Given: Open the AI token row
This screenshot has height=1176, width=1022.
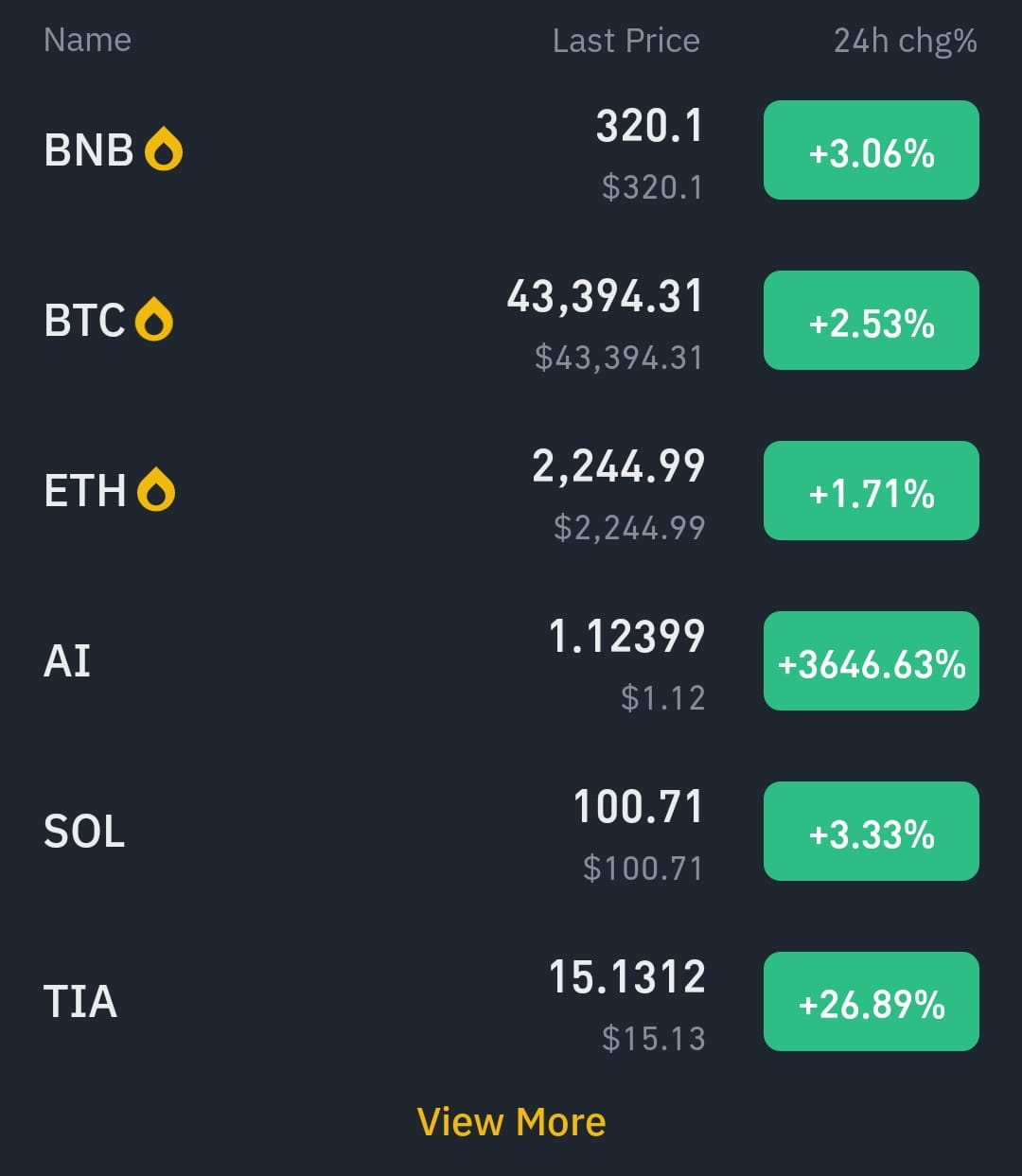Looking at the screenshot, I should tap(67, 661).
